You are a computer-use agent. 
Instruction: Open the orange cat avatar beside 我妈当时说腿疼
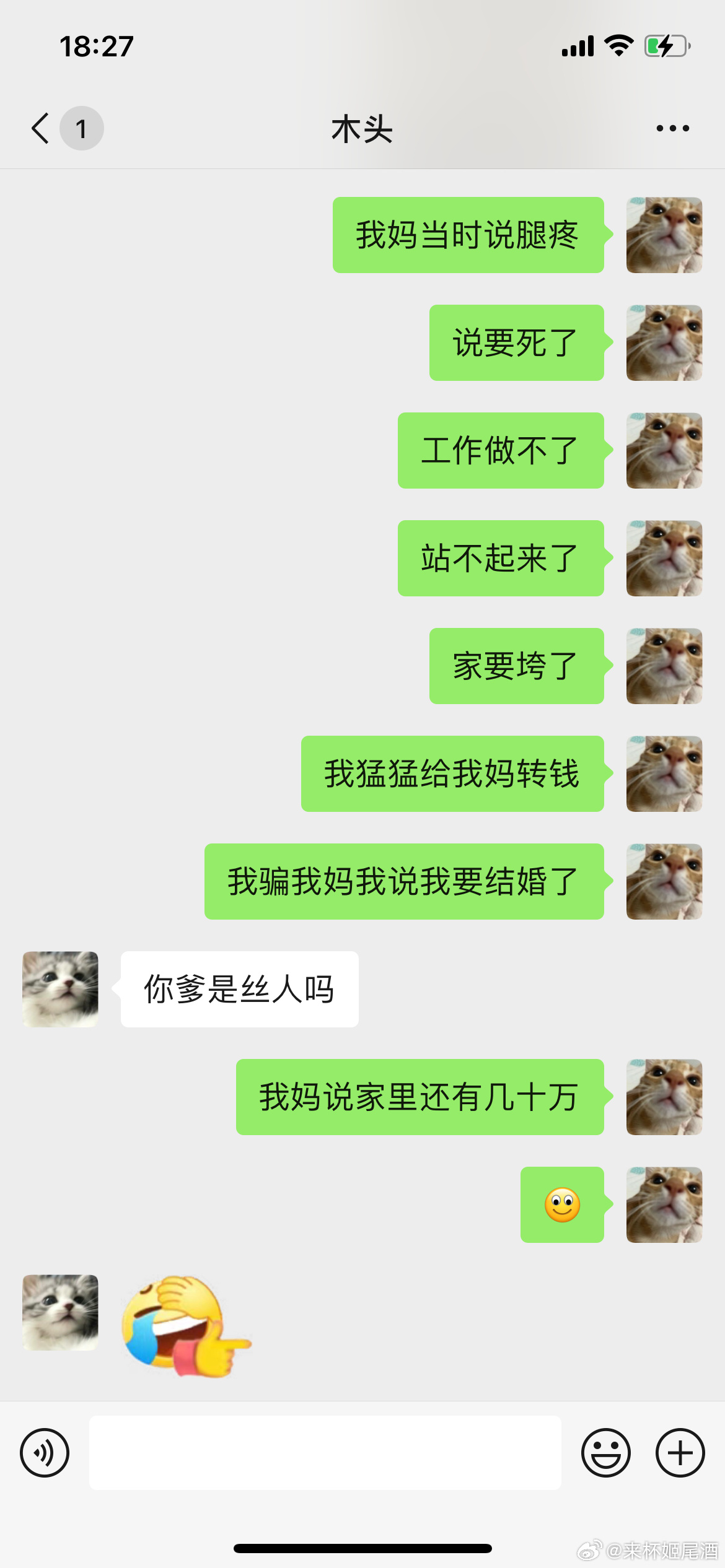point(664,235)
